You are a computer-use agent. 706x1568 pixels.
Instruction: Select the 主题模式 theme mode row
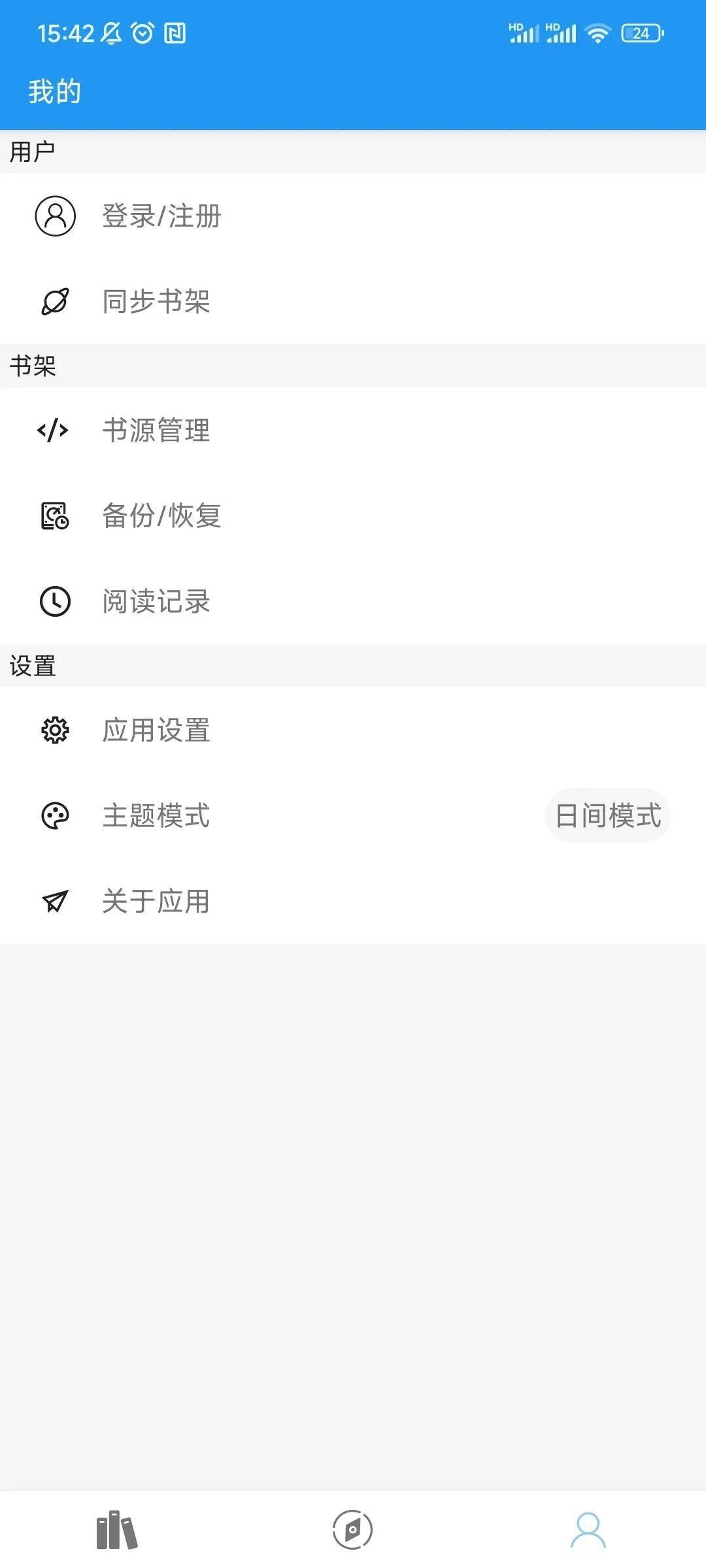point(156,816)
